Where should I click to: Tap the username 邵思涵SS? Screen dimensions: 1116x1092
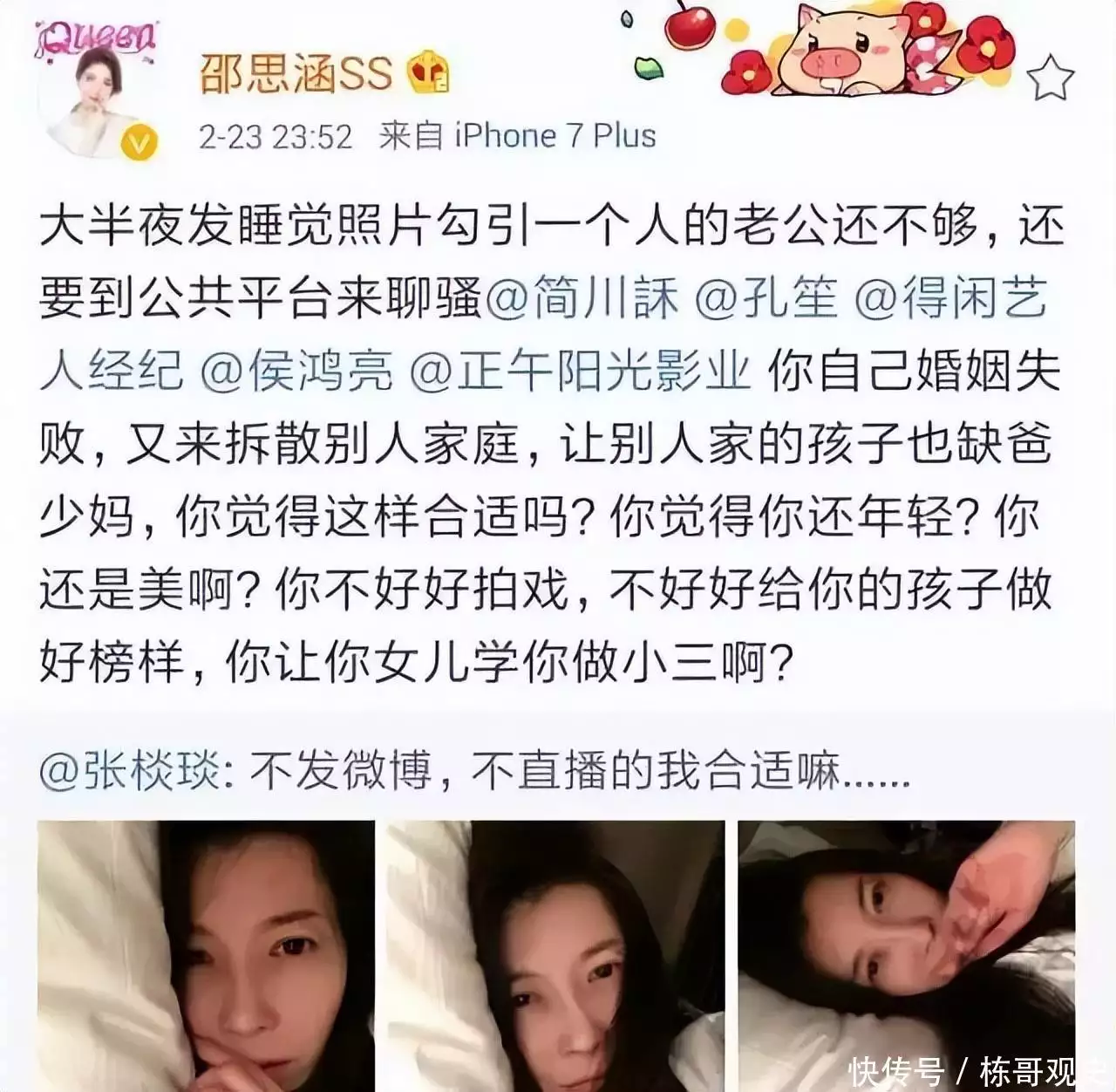point(296,72)
